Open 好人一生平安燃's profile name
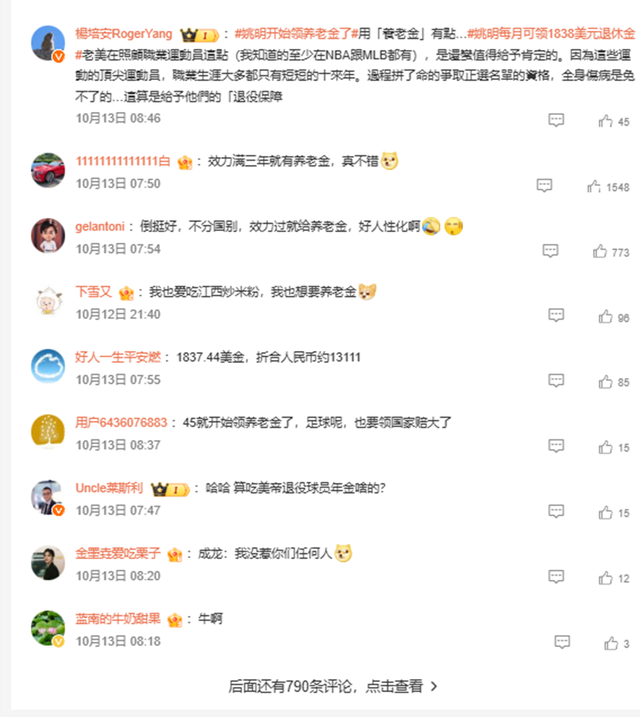The image size is (640, 717). coord(117,356)
